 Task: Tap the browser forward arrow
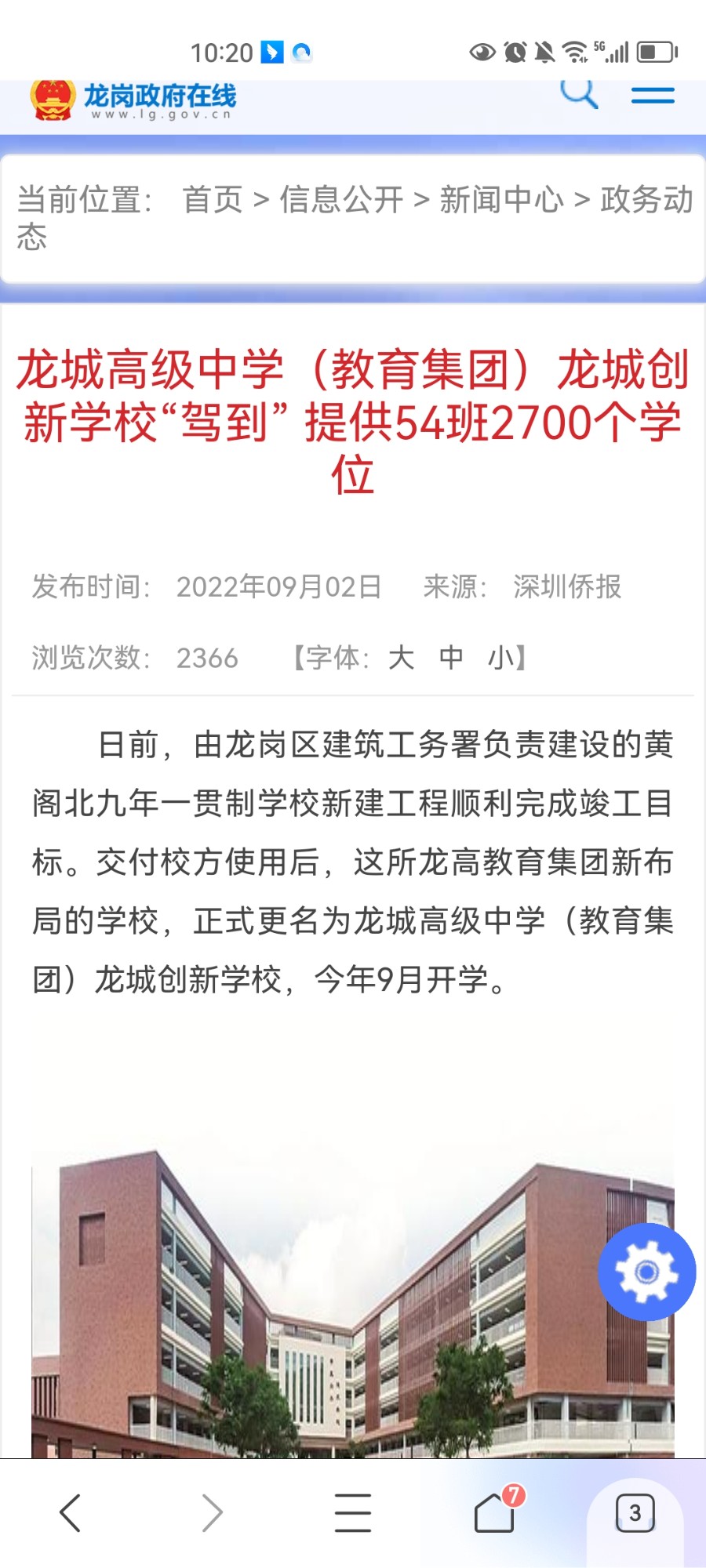212,1512
